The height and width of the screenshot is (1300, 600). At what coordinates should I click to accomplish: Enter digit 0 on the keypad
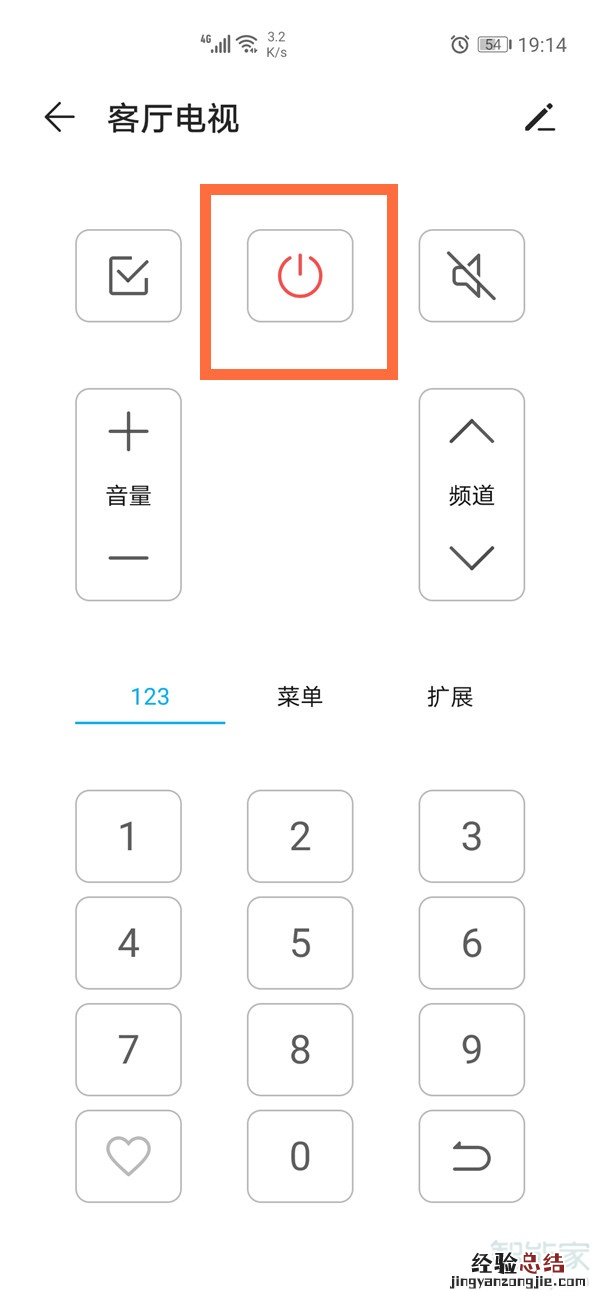pyautogui.click(x=300, y=1156)
